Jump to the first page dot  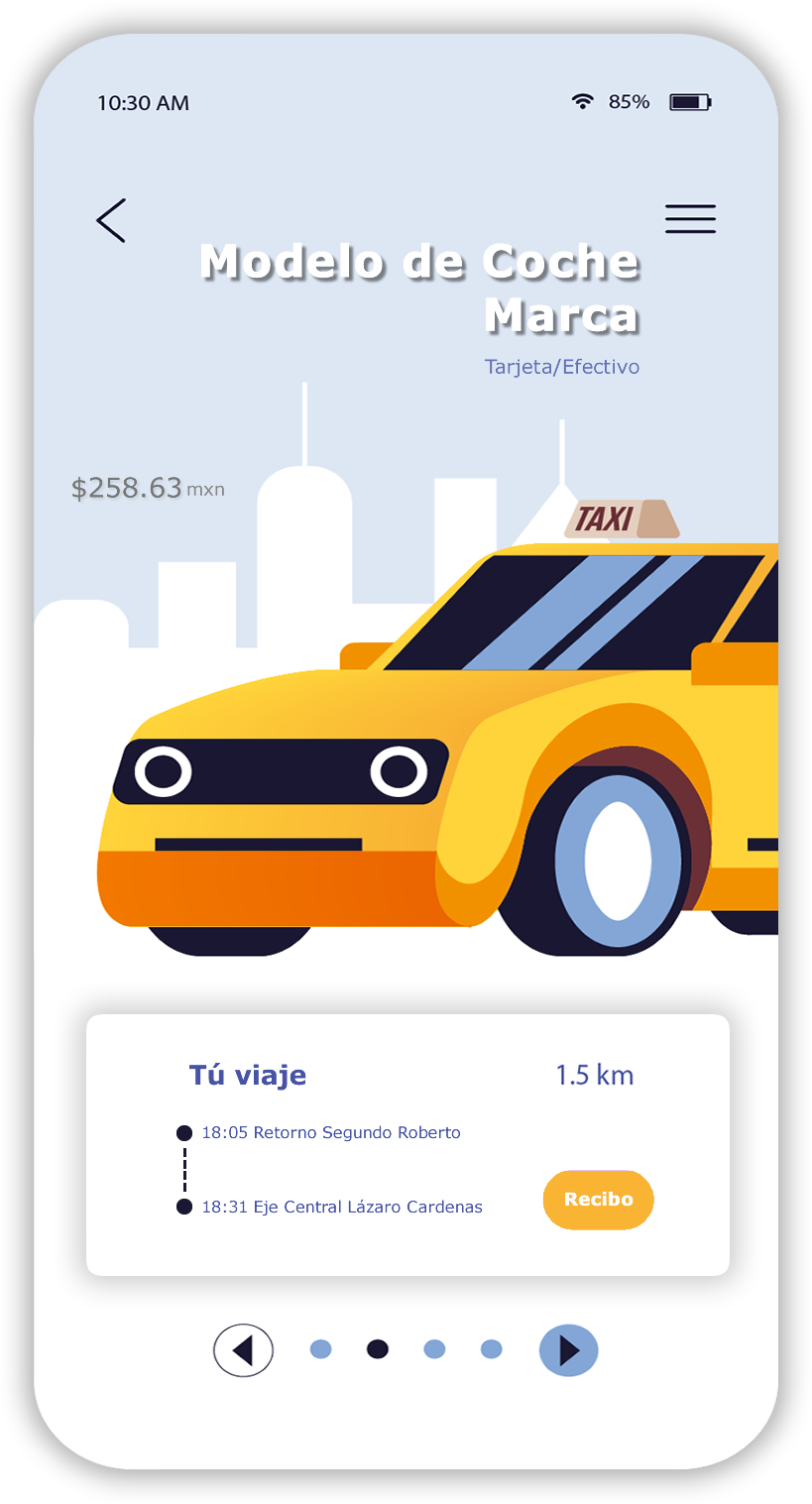click(320, 1349)
